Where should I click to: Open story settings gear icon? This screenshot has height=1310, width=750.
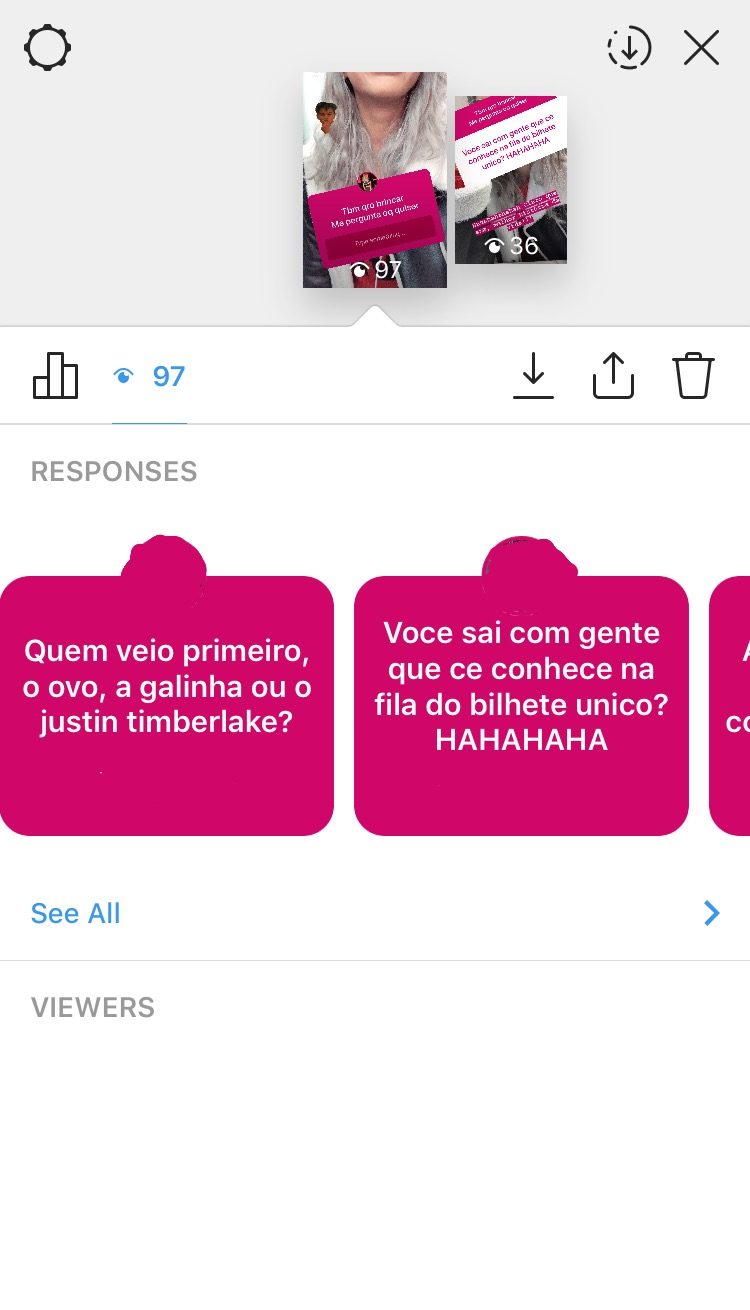(x=48, y=48)
